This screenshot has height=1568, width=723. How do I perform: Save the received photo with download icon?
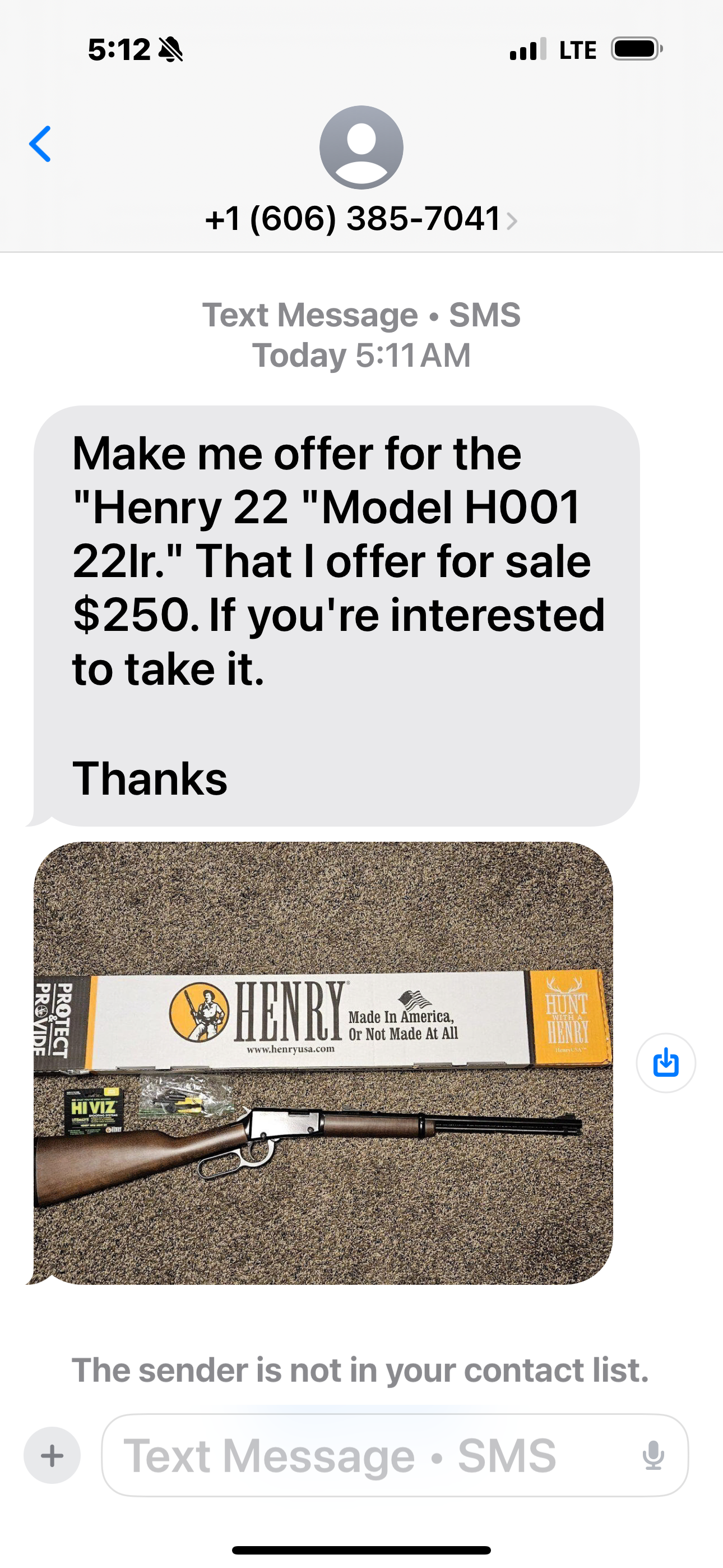tap(666, 1063)
